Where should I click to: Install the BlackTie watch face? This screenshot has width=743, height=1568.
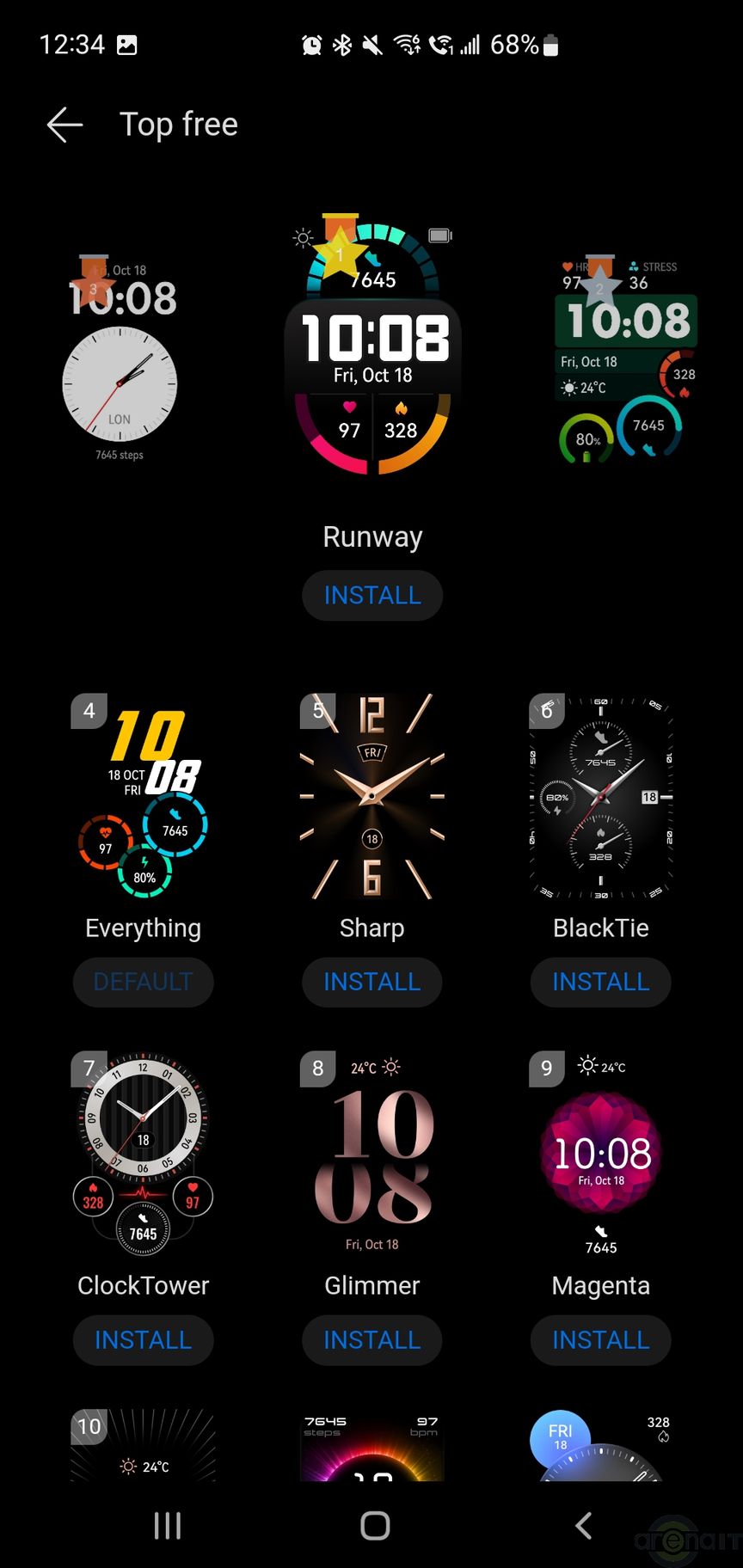[x=600, y=982]
